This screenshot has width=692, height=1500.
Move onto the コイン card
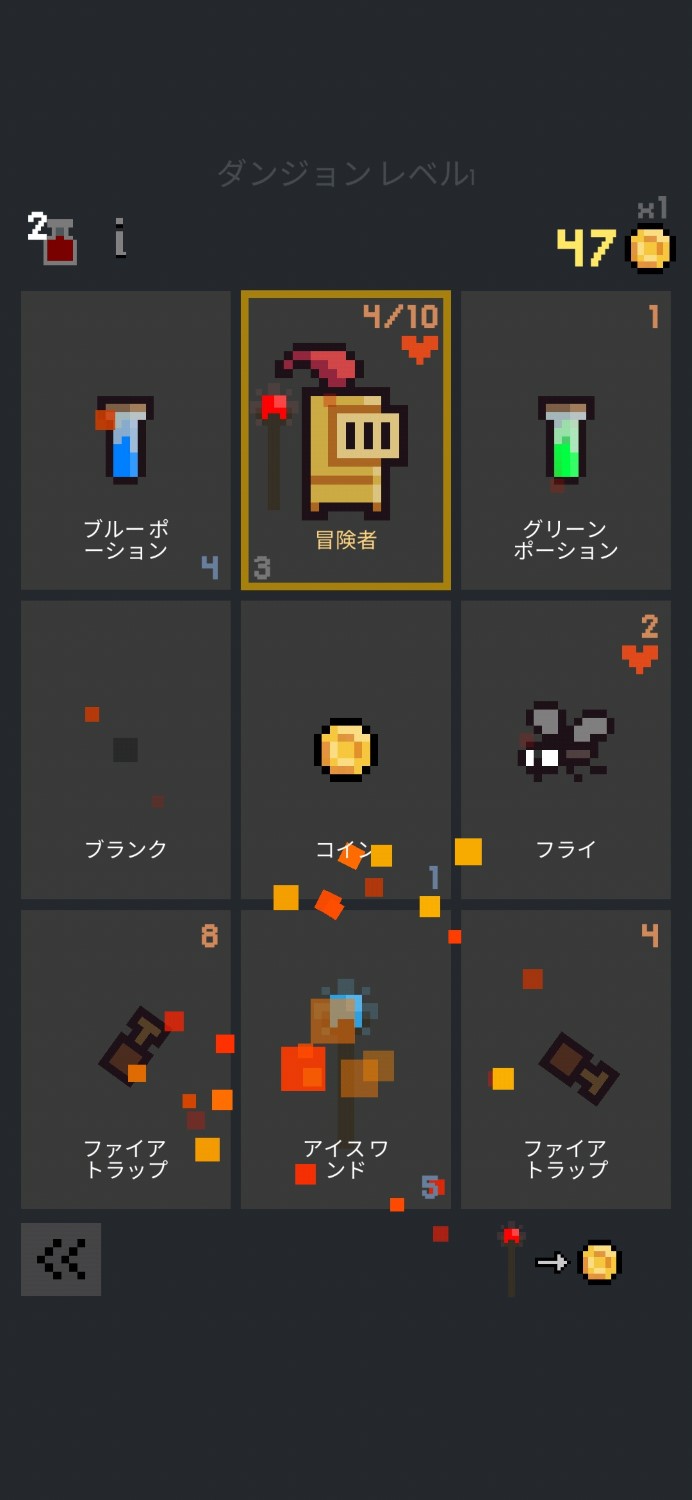tap(346, 750)
